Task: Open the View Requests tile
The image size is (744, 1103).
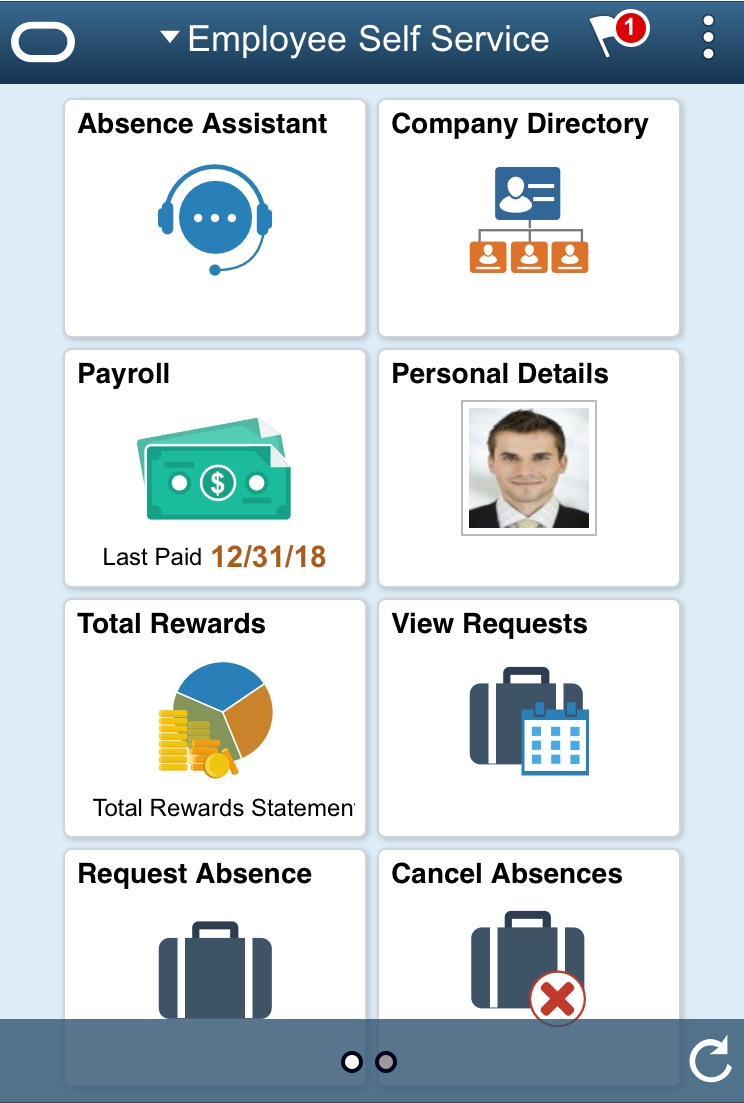Action: 529,718
